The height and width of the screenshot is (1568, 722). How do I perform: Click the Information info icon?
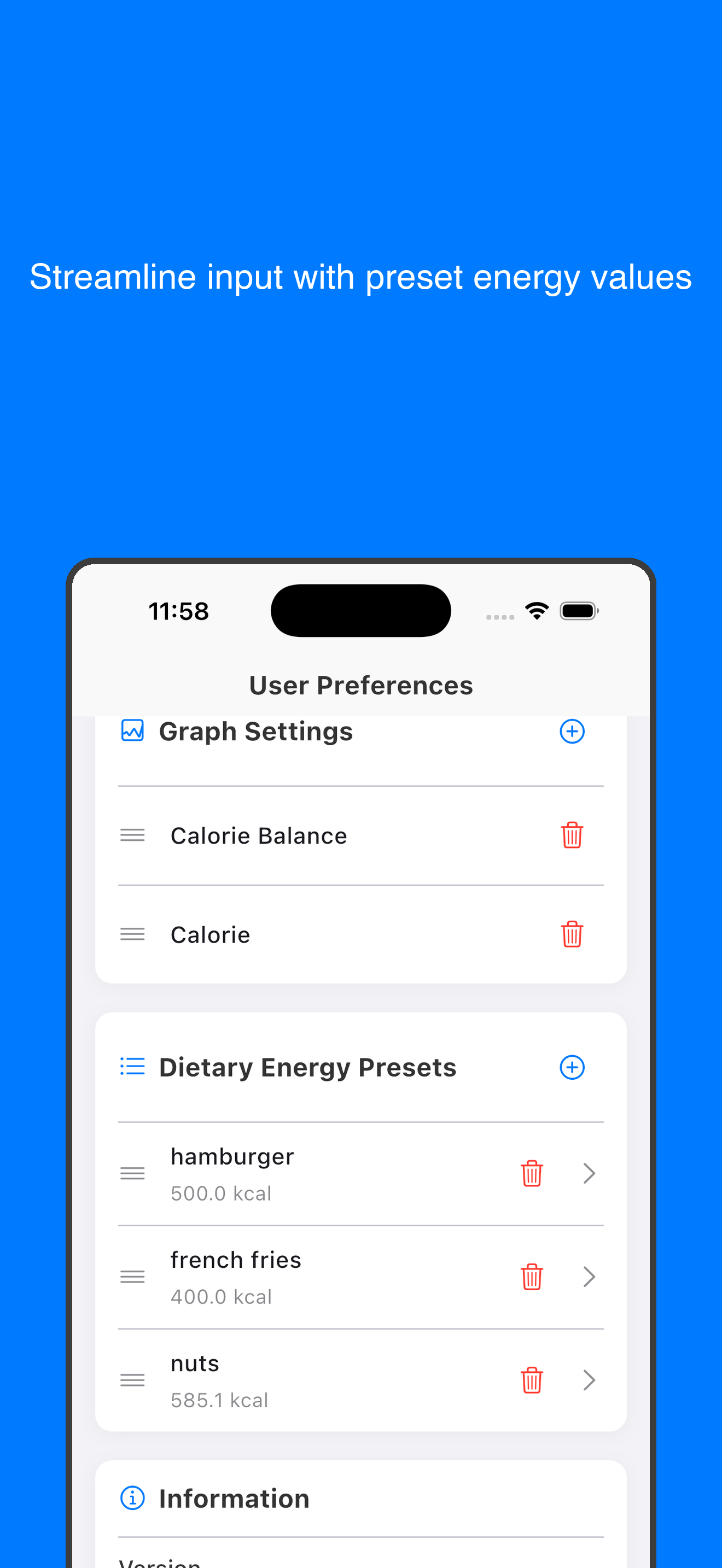[132, 1499]
